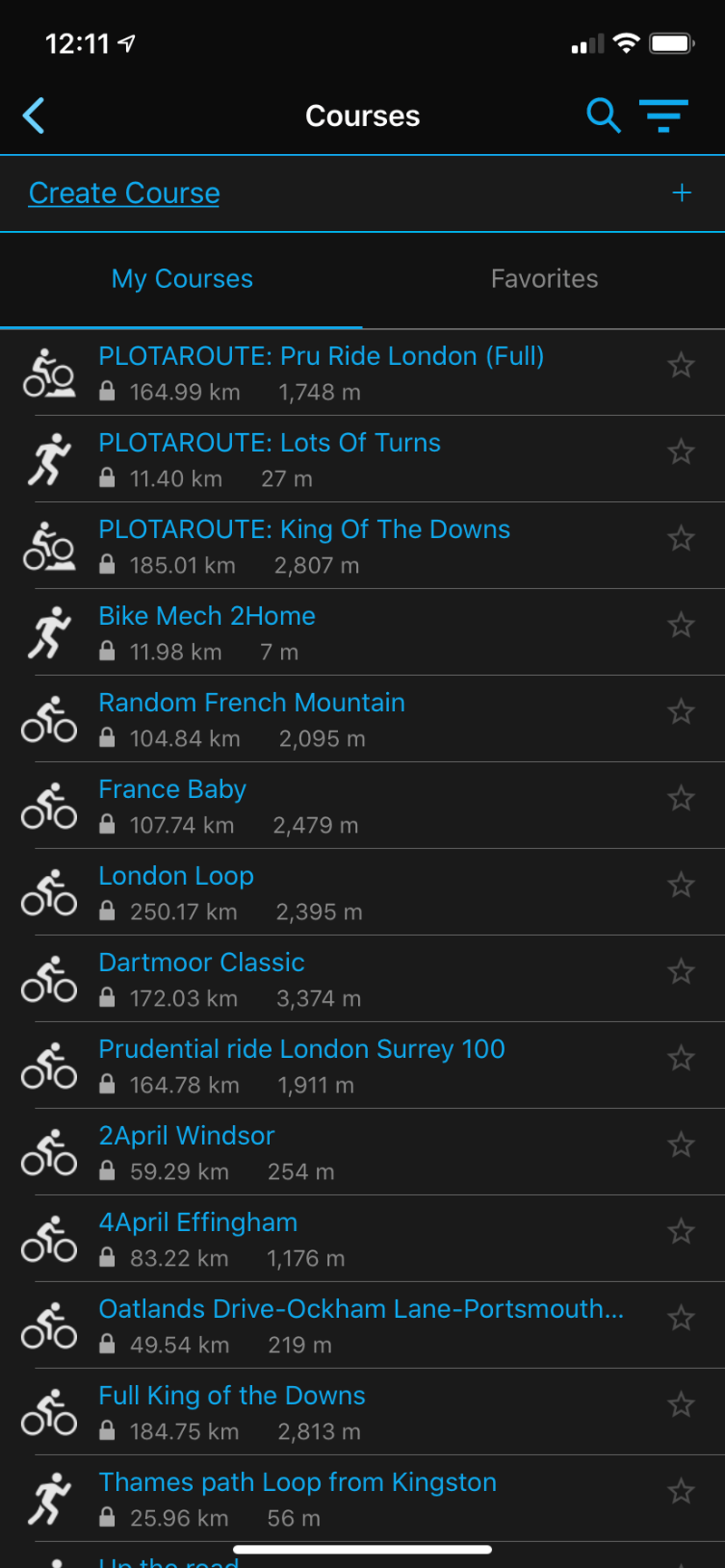Select the mountain biking icon beside PLOTAROUTE: Pru Ride London
Viewport: 725px width, 1568px height.
pyautogui.click(x=48, y=370)
